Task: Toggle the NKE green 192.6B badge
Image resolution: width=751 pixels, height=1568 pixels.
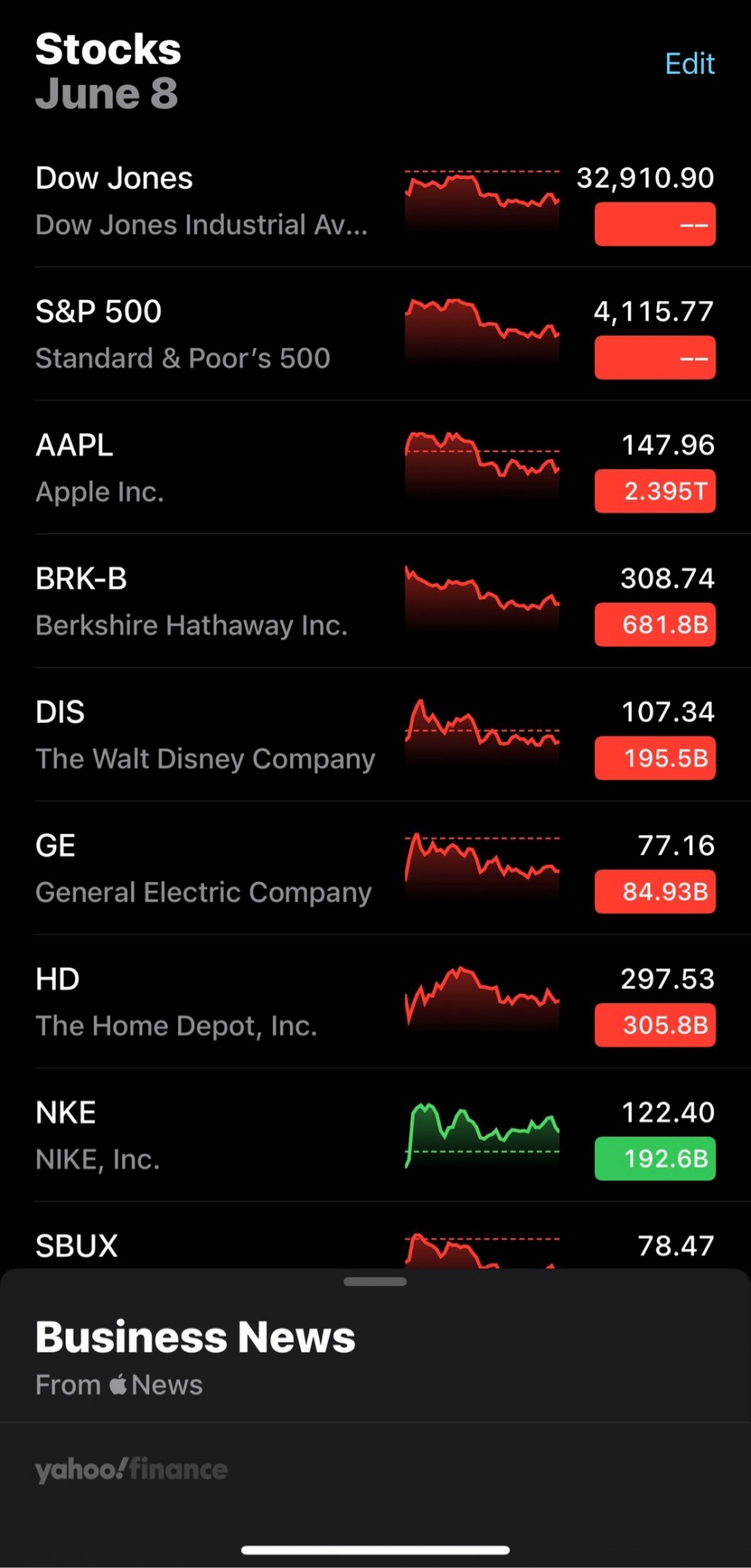Action: pos(655,1158)
